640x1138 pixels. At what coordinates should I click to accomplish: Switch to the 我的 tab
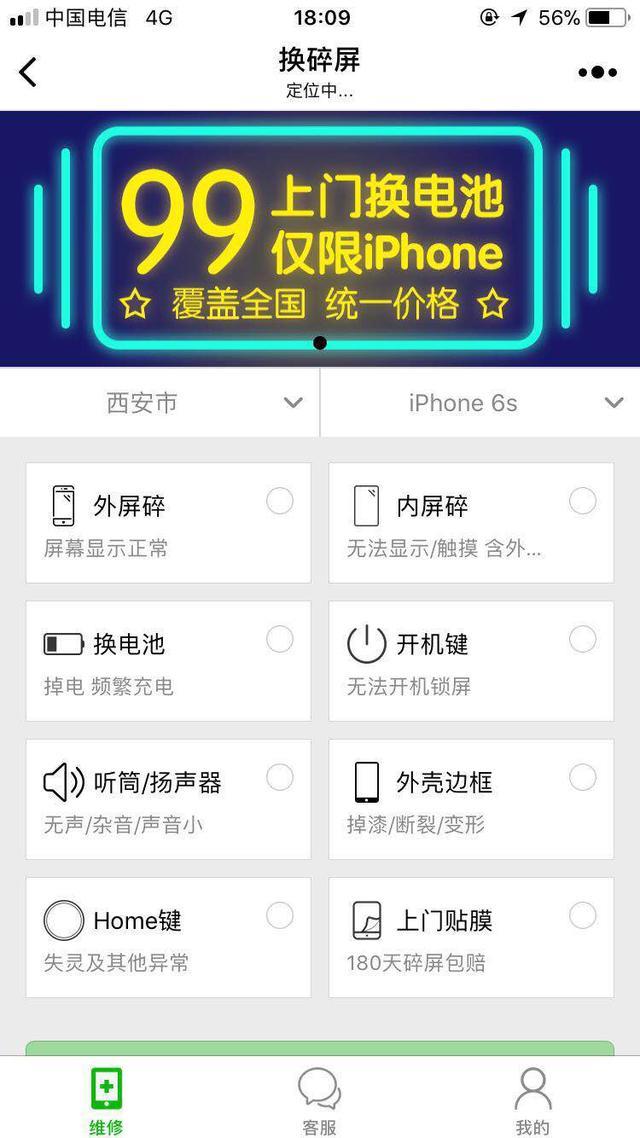click(x=532, y=1100)
